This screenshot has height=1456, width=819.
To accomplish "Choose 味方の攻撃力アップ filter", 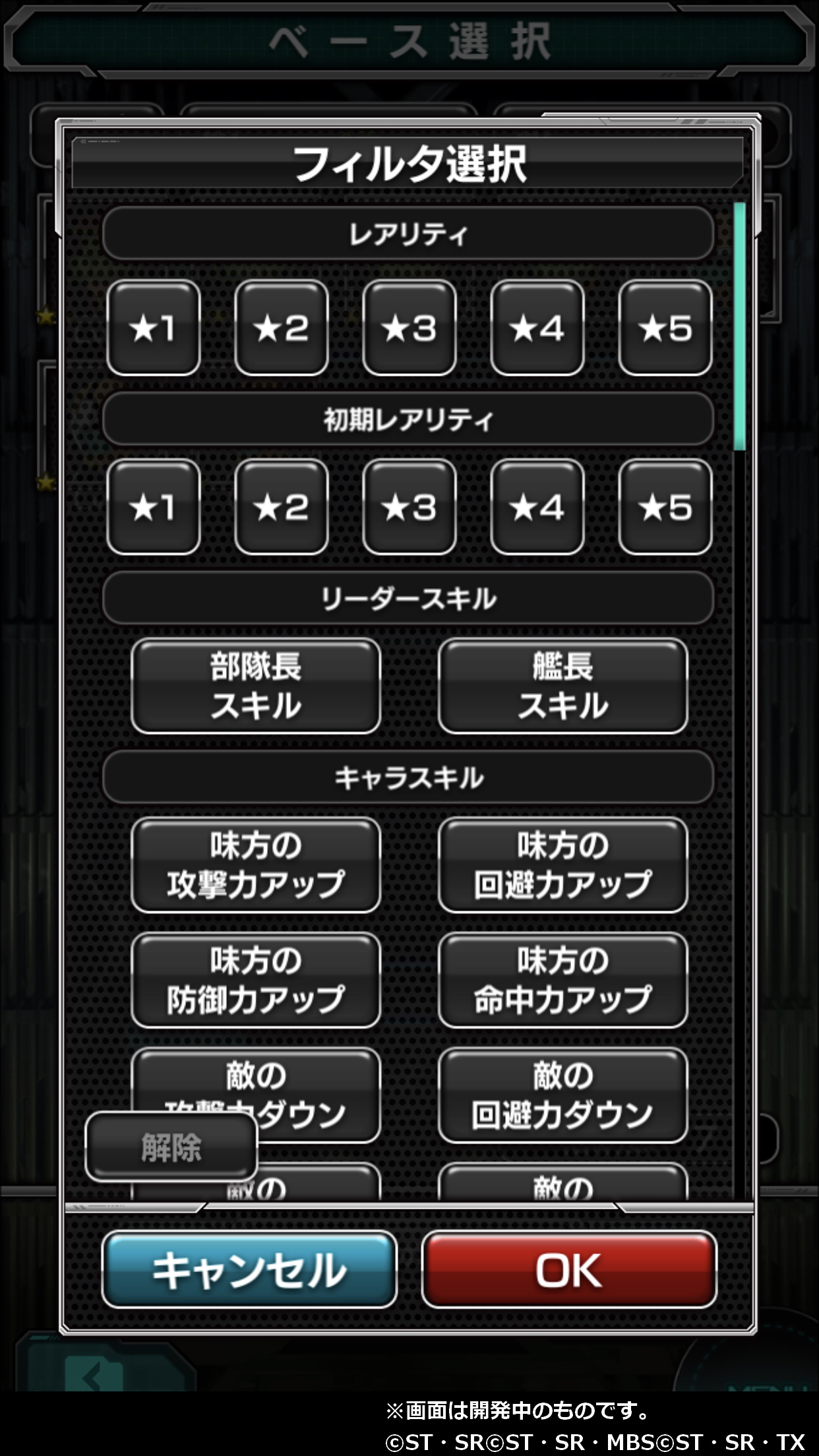I will (256, 865).
